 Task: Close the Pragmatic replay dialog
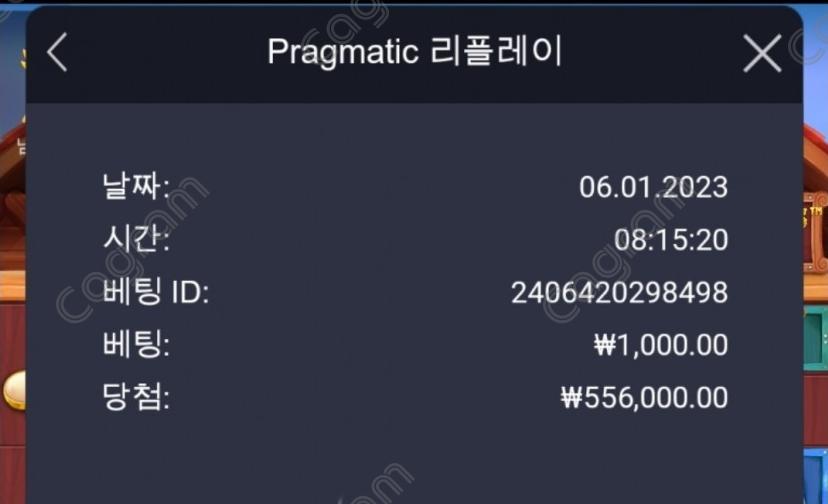point(762,53)
